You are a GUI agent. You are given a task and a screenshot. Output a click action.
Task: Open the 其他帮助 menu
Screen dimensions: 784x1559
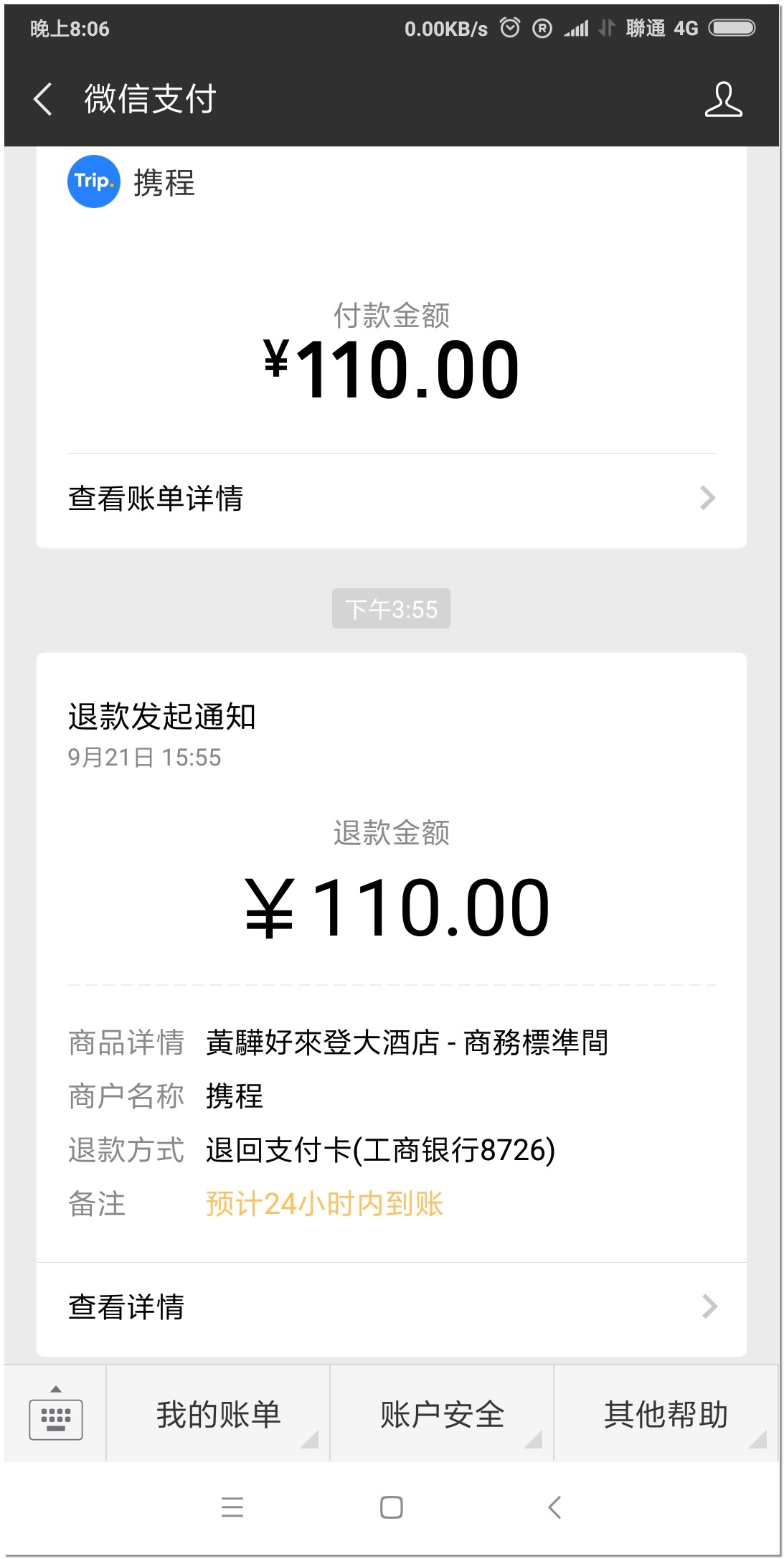pos(666,1413)
